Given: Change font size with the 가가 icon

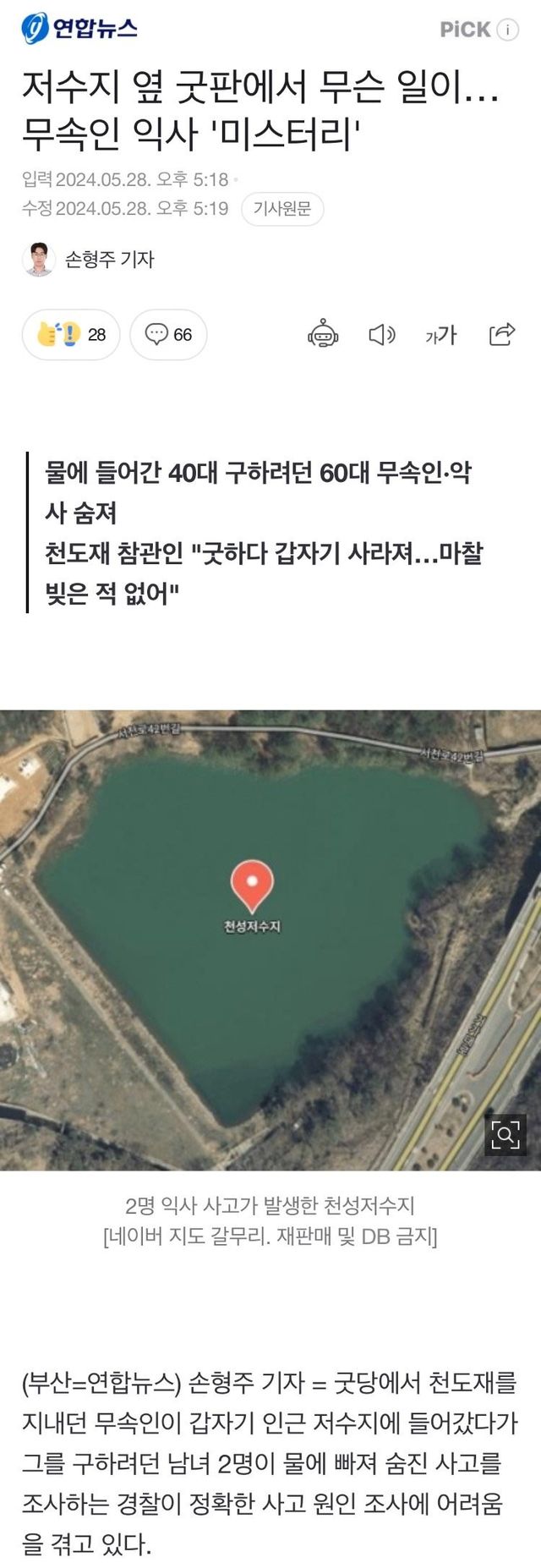Looking at the screenshot, I should click(x=440, y=335).
